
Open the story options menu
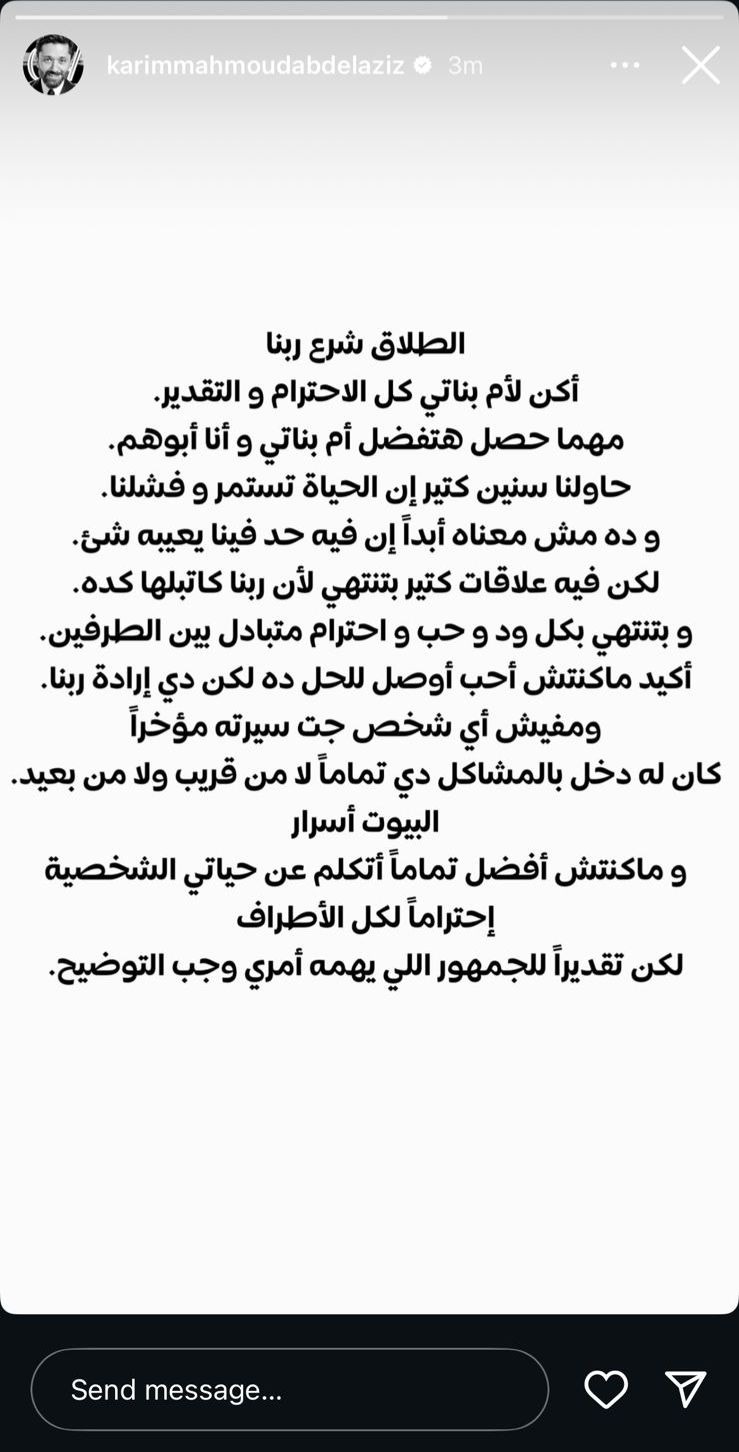tap(625, 65)
